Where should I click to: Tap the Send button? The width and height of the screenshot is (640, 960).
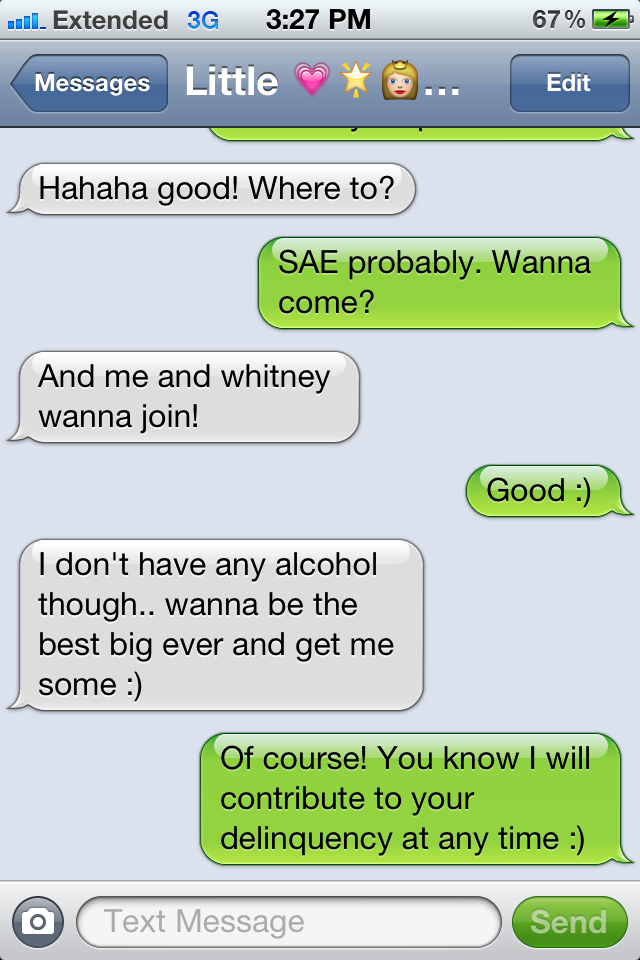pyautogui.click(x=569, y=921)
